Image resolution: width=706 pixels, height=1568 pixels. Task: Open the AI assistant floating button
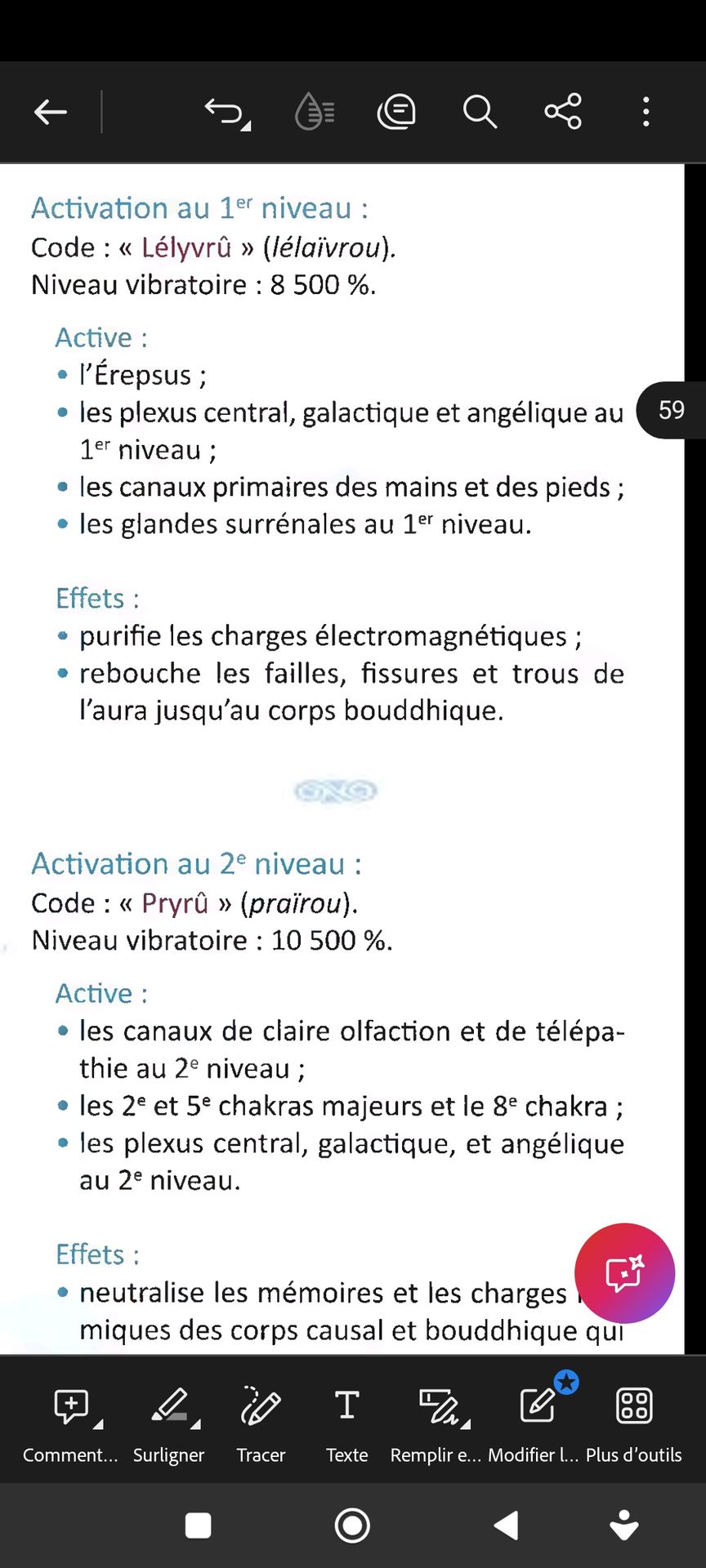(624, 1272)
